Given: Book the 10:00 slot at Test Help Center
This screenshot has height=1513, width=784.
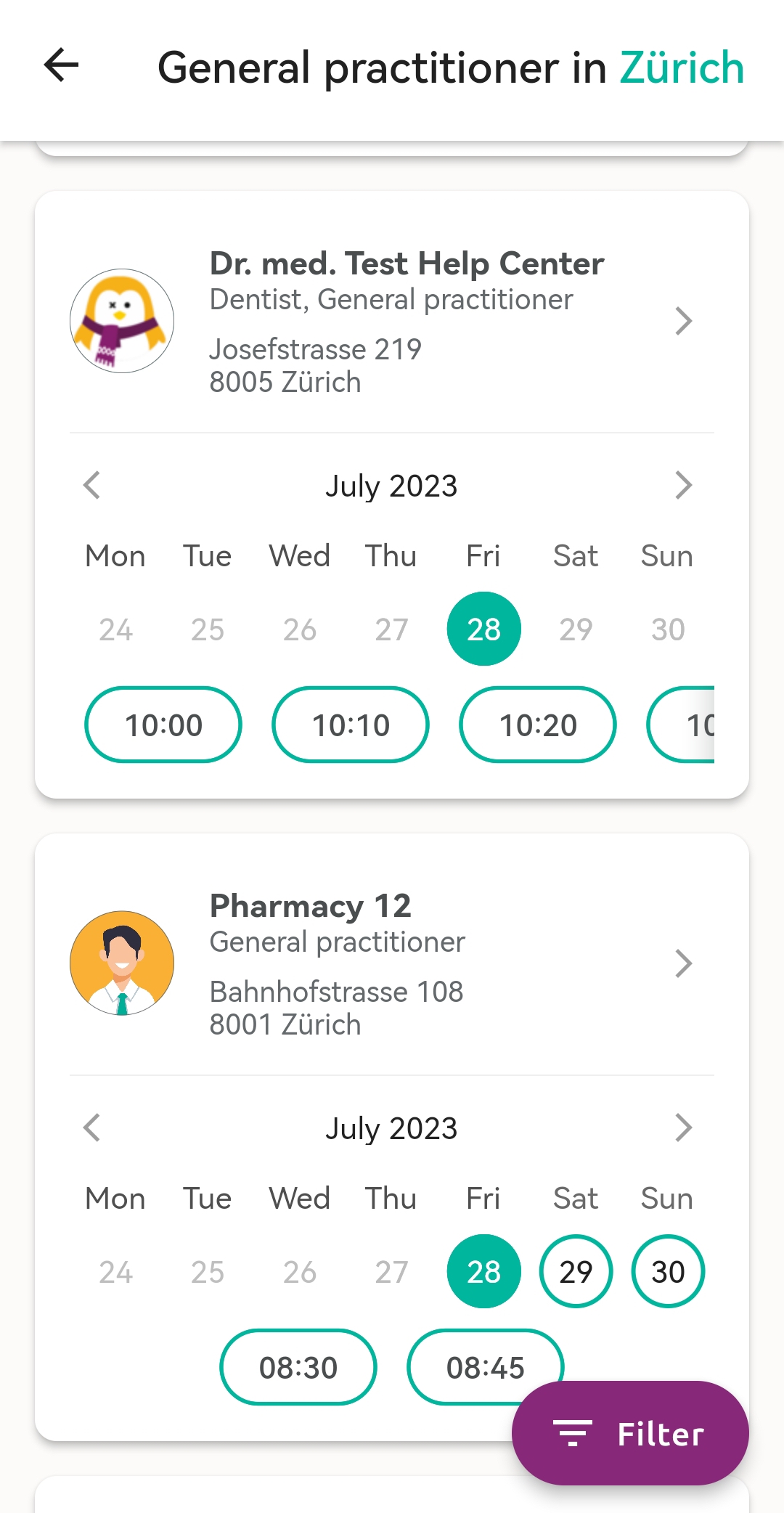Looking at the screenshot, I should click(x=163, y=725).
